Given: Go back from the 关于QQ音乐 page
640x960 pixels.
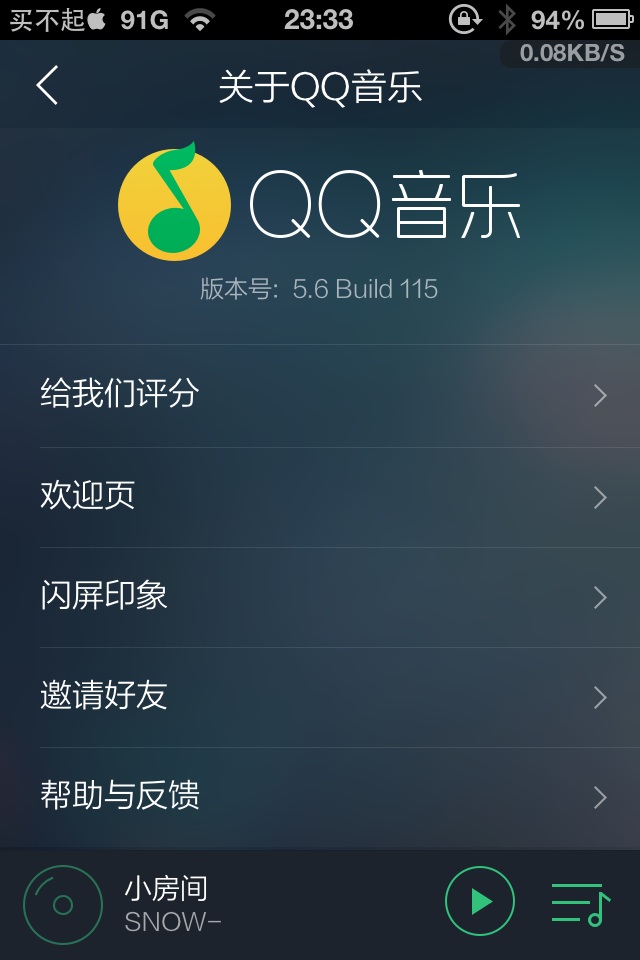Looking at the screenshot, I should coord(47,86).
